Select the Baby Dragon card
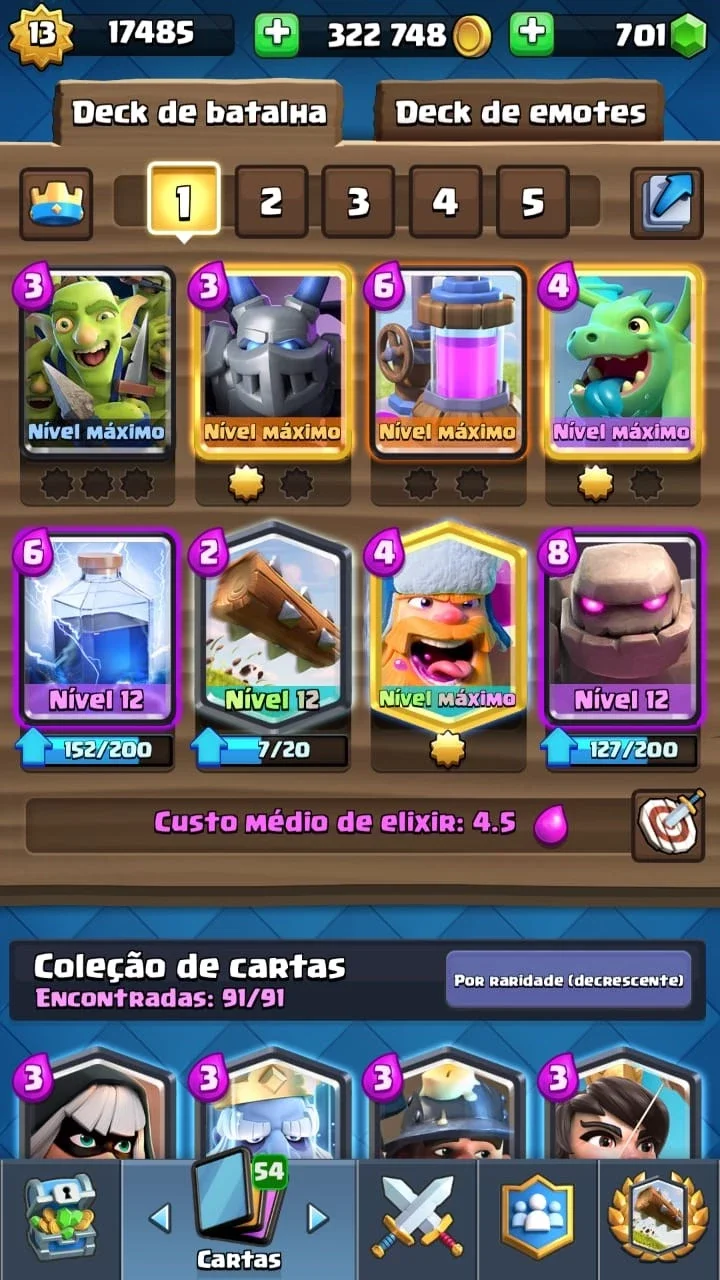The image size is (720, 1280). [622, 363]
